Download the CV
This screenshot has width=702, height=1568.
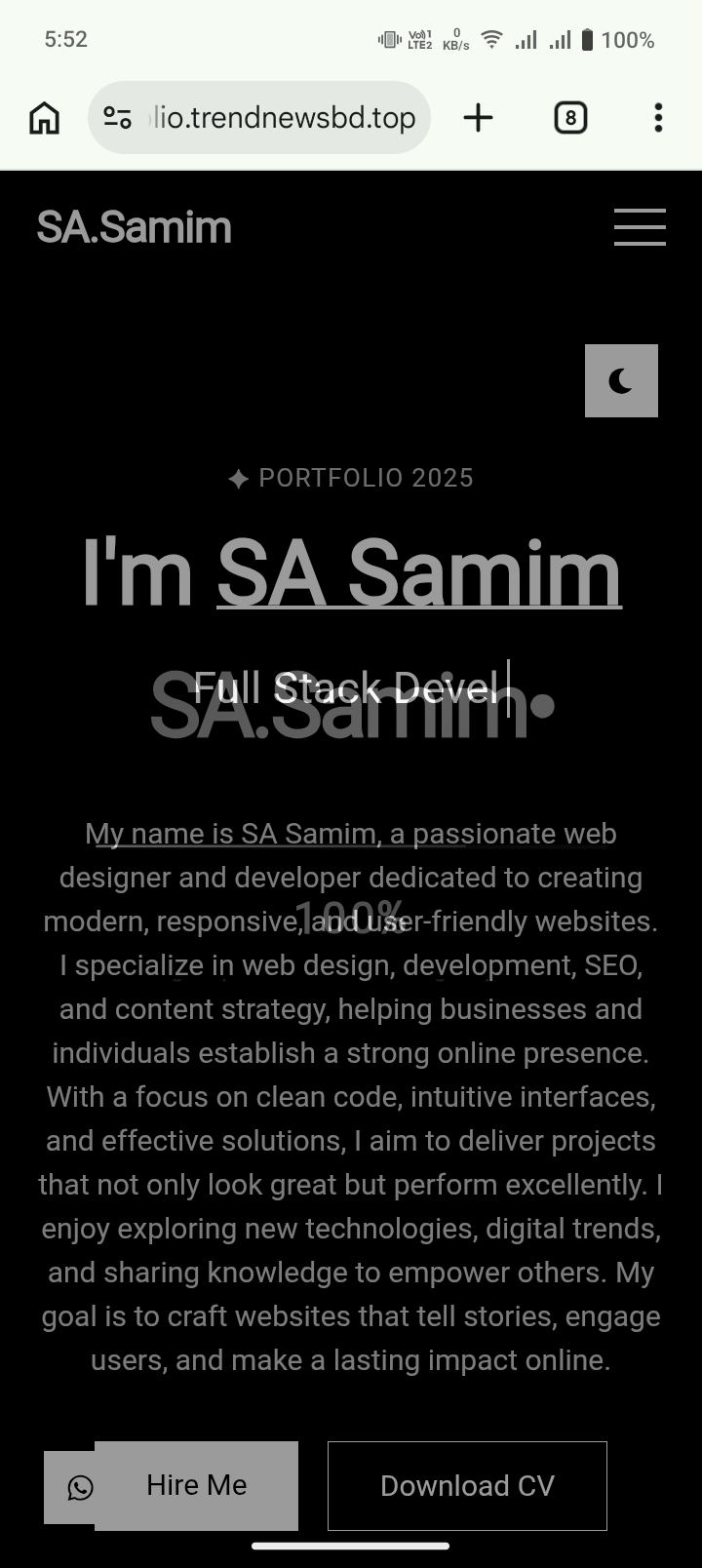(467, 1485)
